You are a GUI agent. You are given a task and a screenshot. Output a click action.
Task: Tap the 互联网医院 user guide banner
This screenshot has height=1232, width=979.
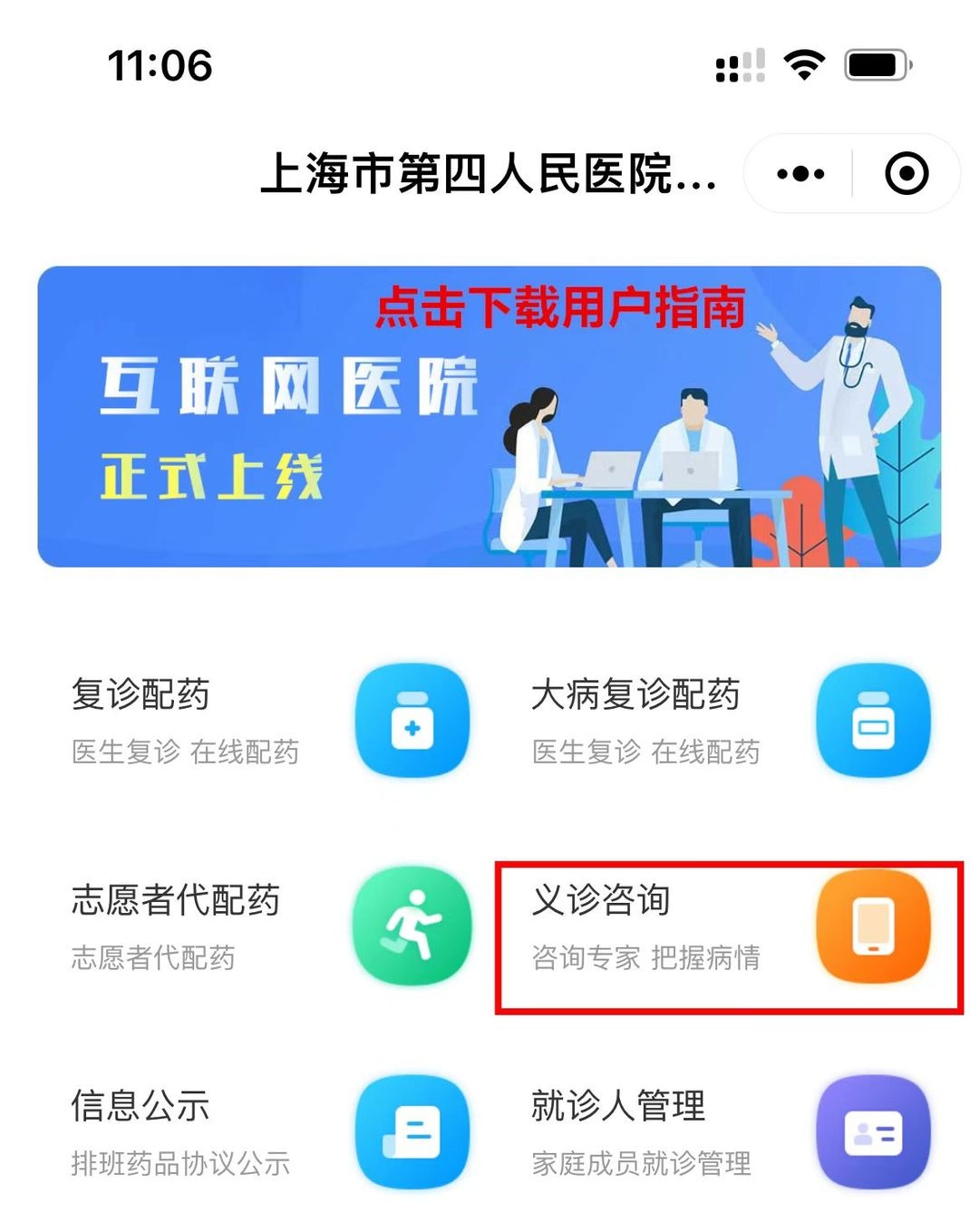(489, 416)
